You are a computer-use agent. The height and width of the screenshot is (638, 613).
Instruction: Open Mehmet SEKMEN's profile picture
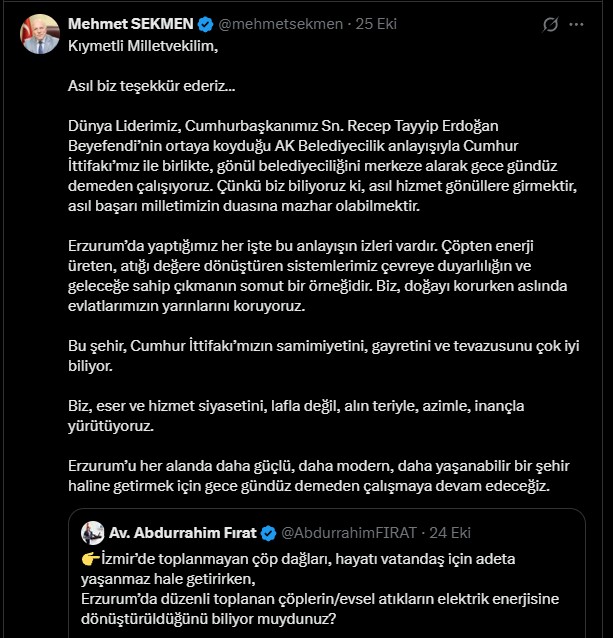coord(40,32)
